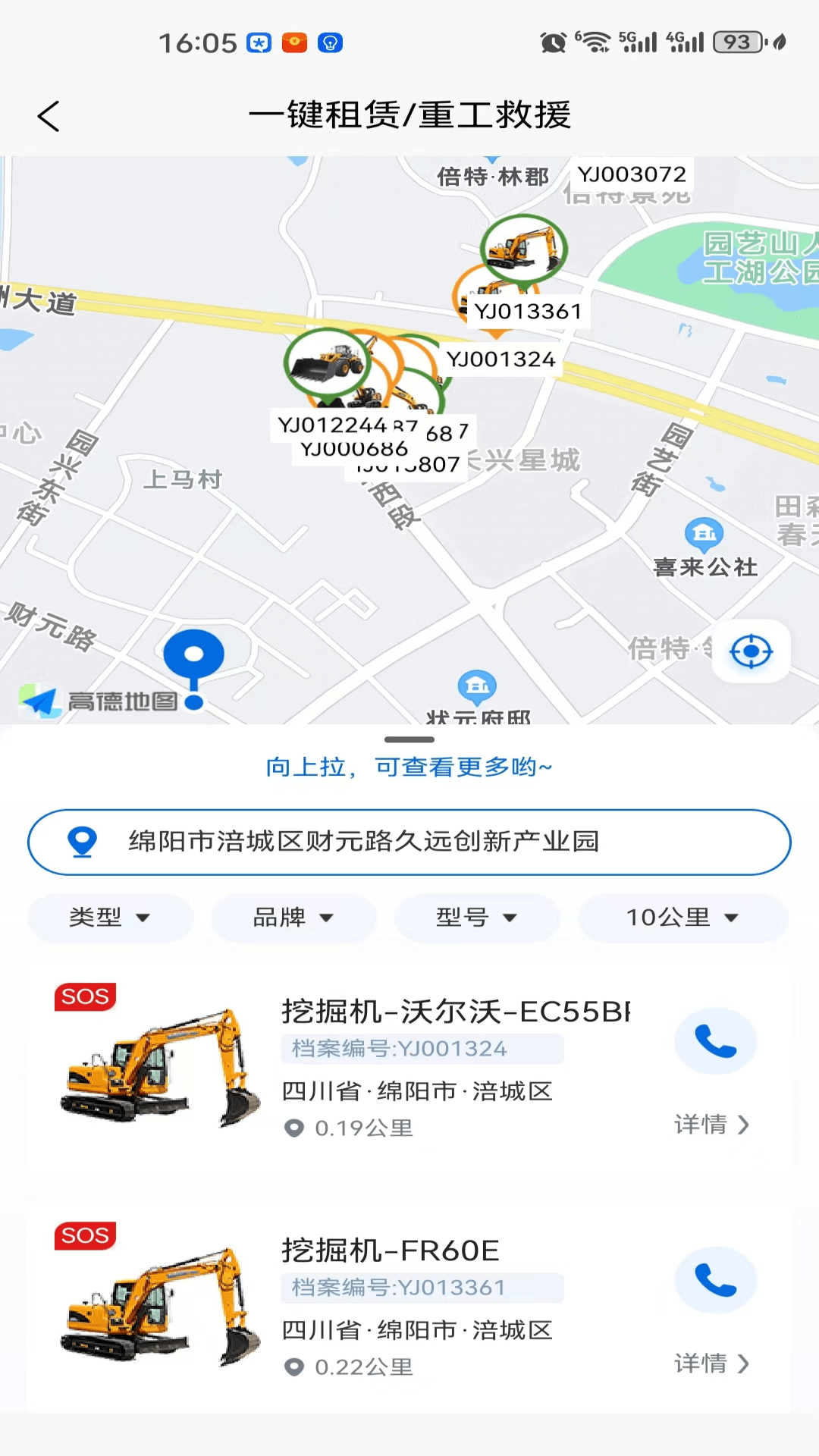Expand the 型号 filter dropdown
819x1456 pixels.
[x=478, y=918]
